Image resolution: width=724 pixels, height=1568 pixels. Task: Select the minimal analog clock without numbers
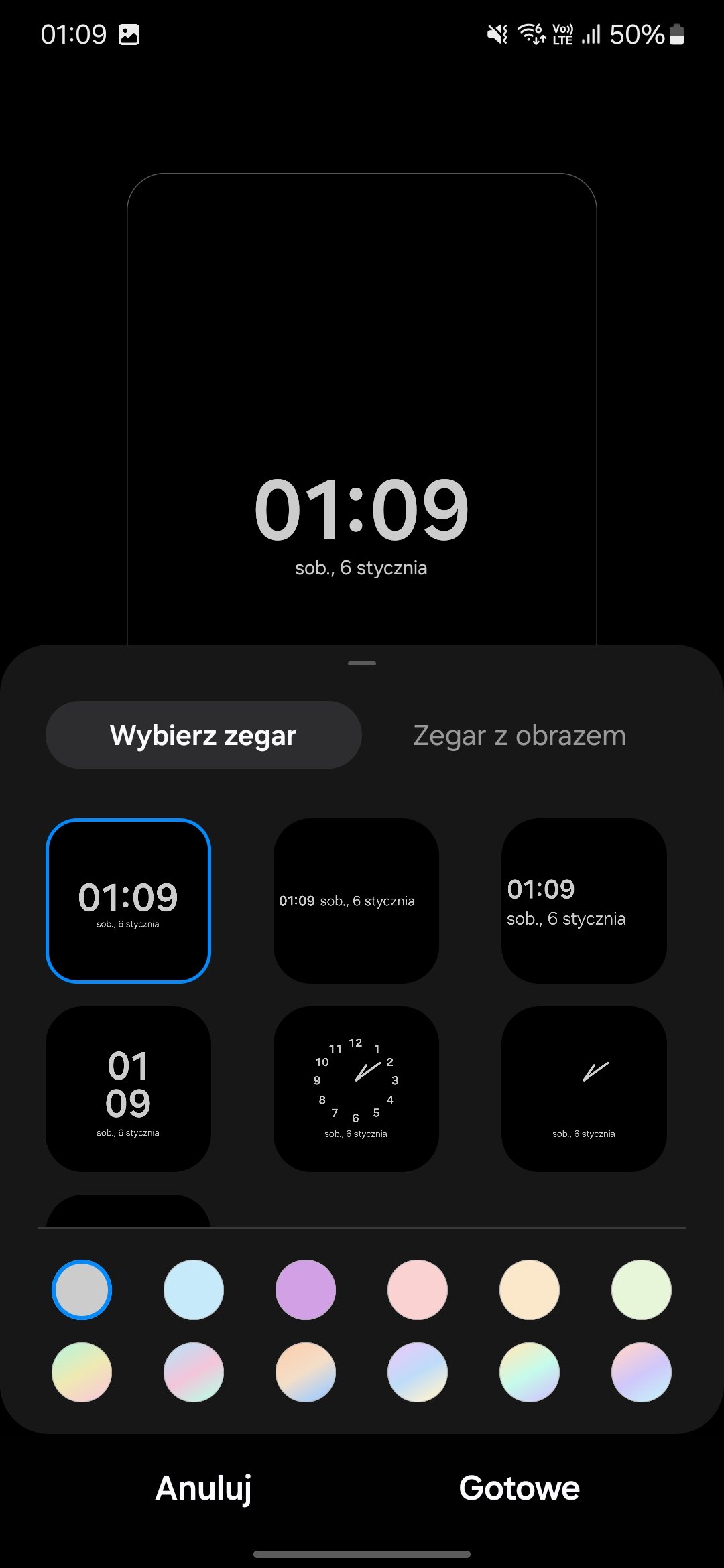[584, 1089]
